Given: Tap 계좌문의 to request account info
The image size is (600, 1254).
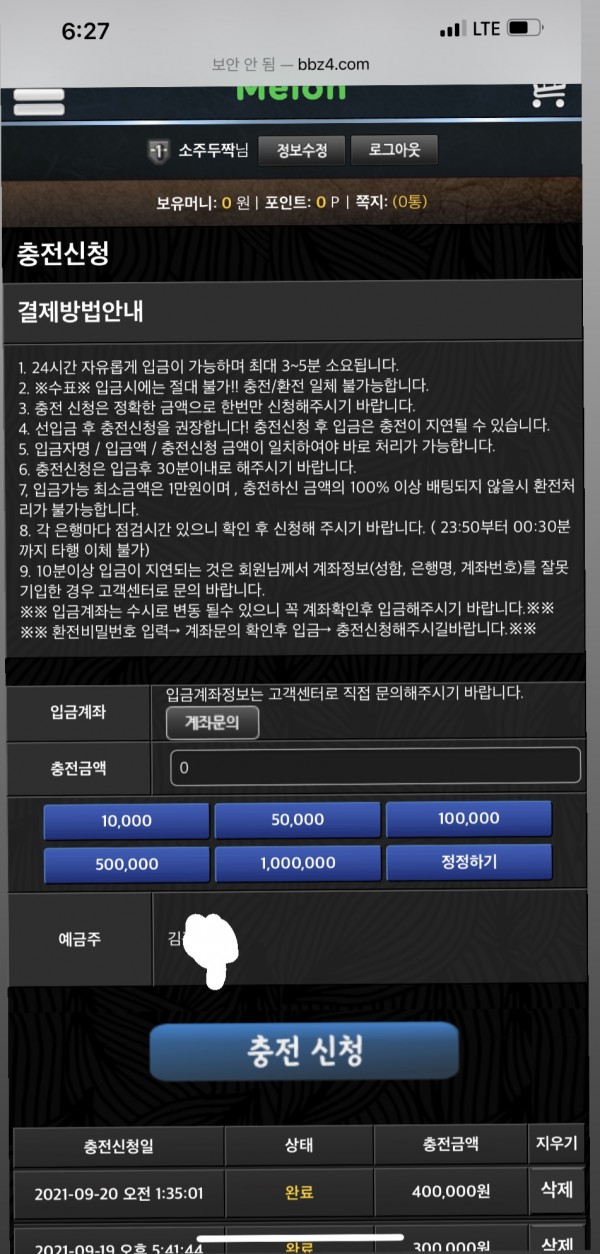Looking at the screenshot, I should click(212, 722).
